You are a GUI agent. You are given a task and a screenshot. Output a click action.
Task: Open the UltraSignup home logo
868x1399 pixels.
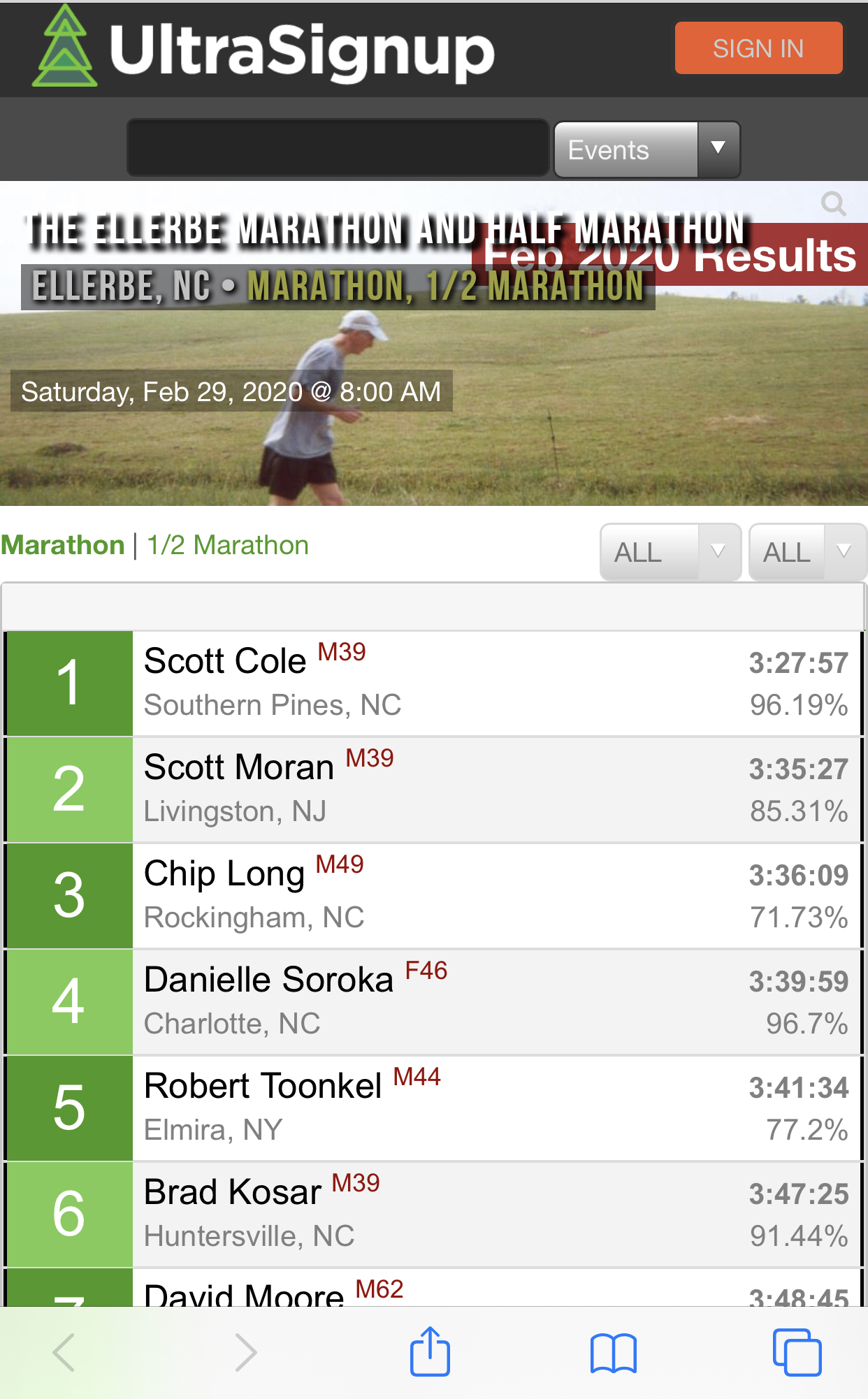coord(263,48)
